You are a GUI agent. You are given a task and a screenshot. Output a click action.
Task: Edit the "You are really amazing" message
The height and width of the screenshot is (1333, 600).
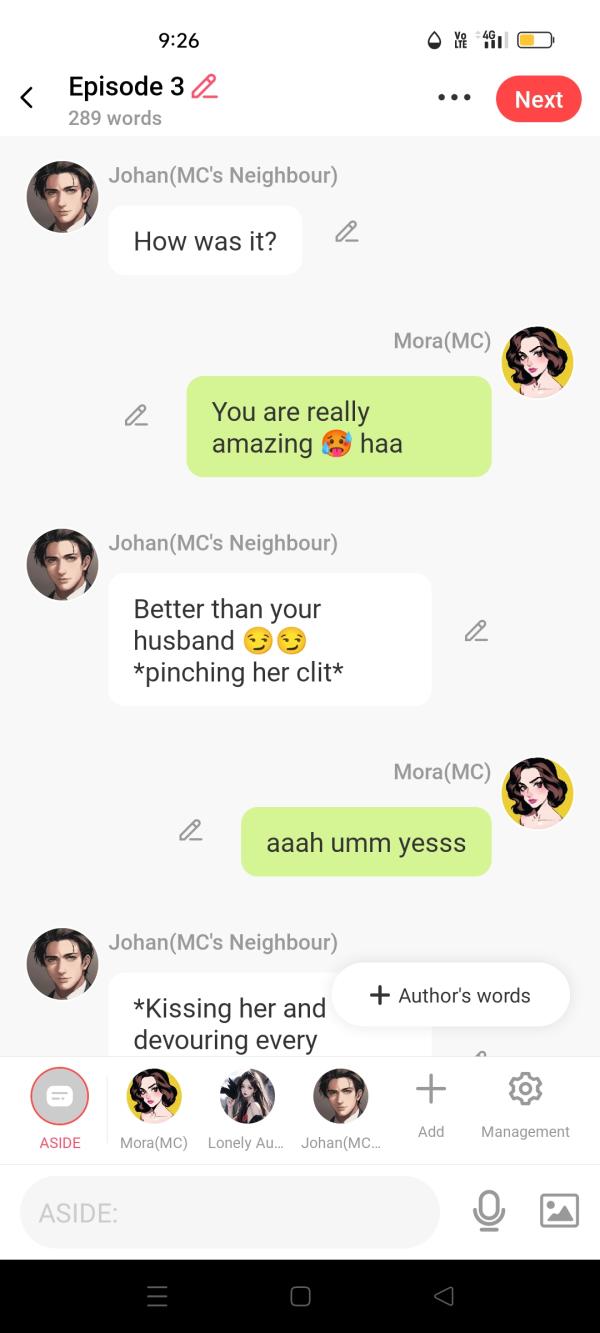point(136,415)
